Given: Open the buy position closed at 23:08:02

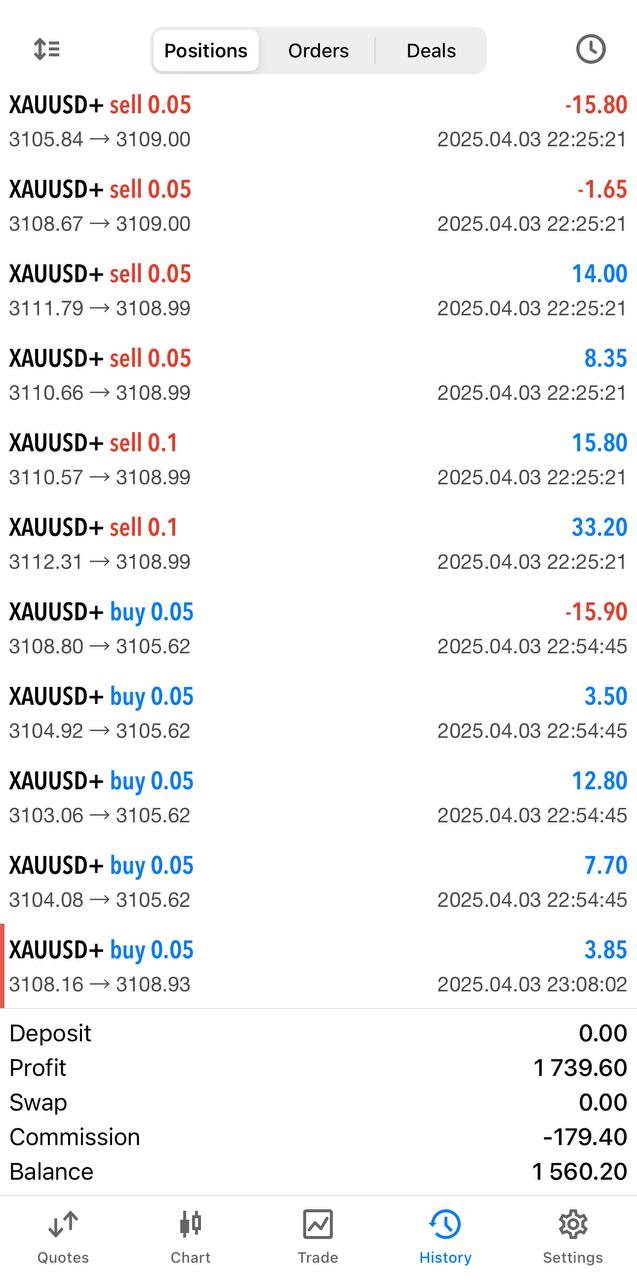Looking at the screenshot, I should (318, 966).
